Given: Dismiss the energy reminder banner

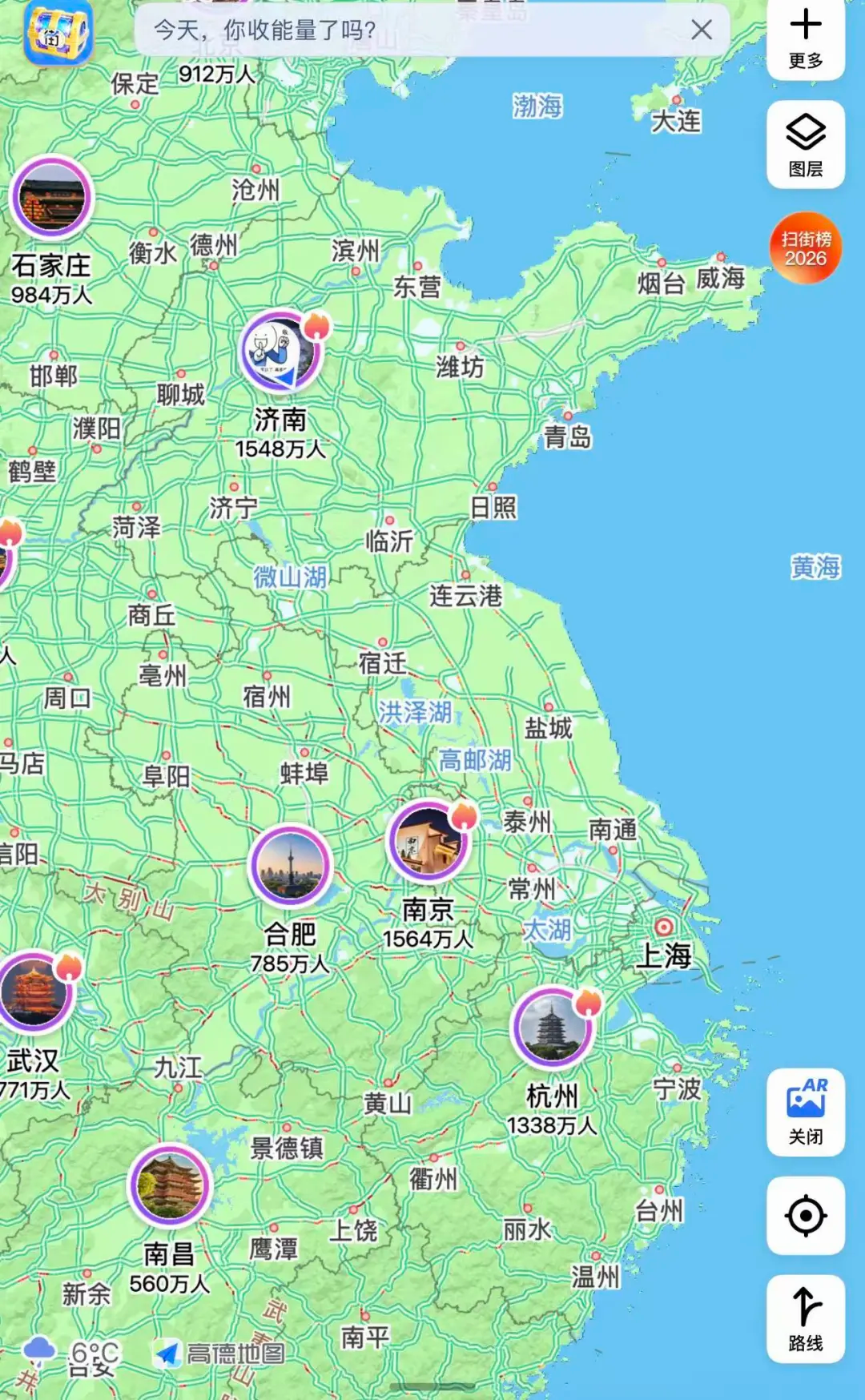Looking at the screenshot, I should 702,30.
